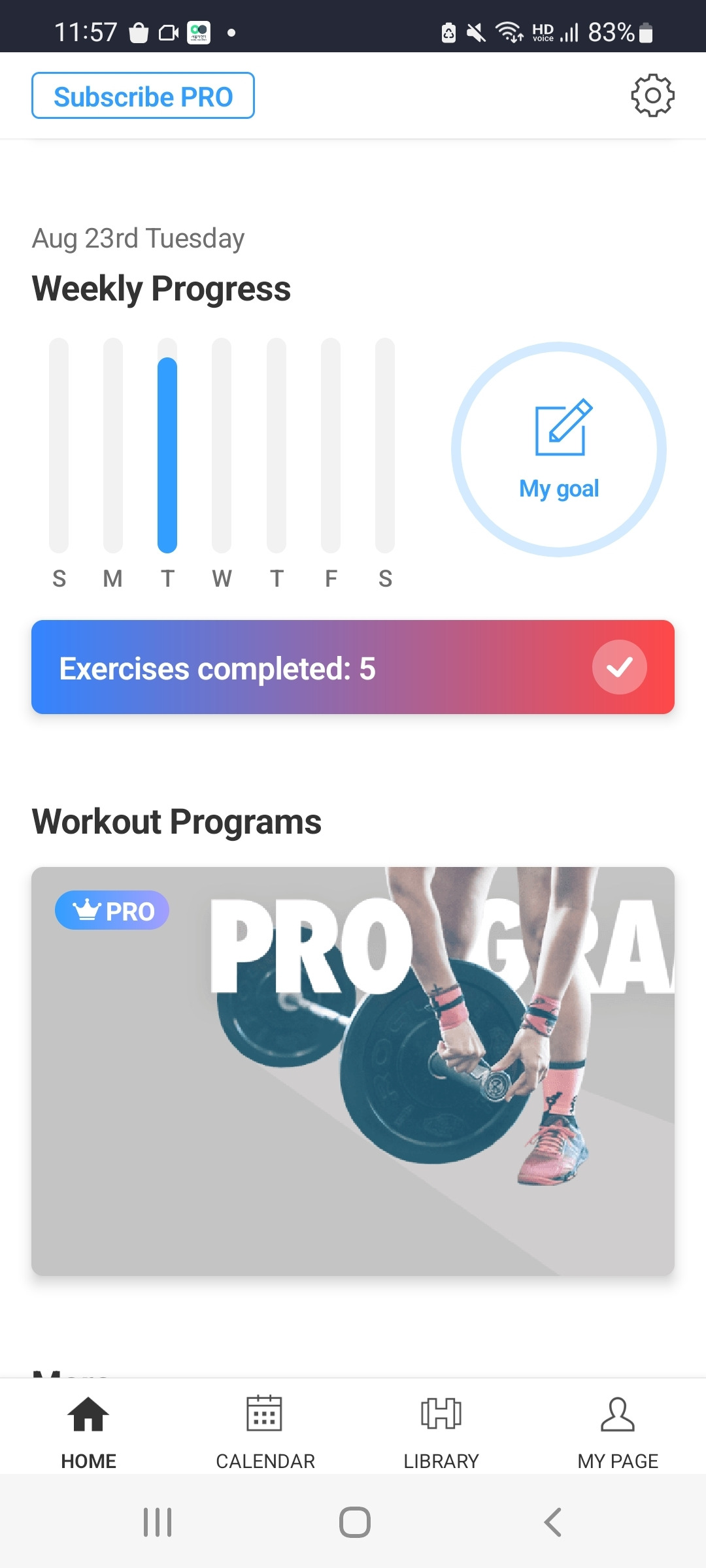
Task: Tap the Subscribe PRO button
Action: (x=143, y=95)
